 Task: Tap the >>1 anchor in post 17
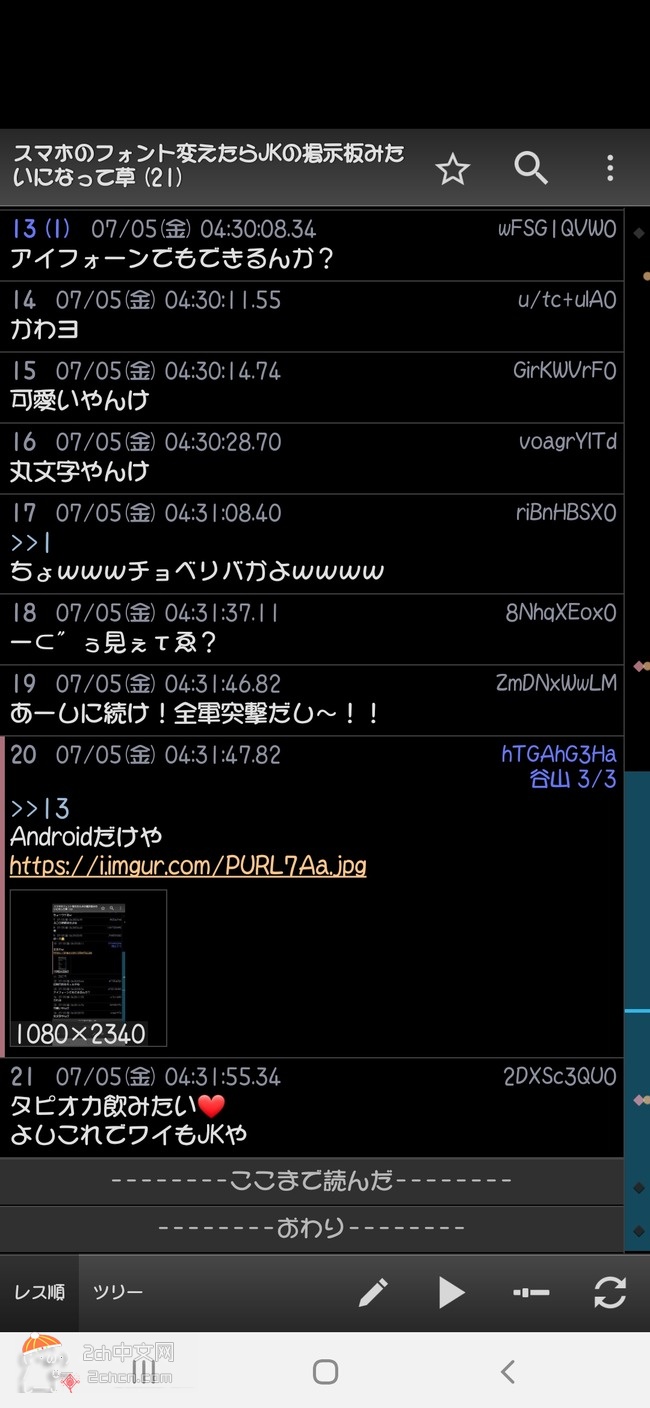click(31, 543)
